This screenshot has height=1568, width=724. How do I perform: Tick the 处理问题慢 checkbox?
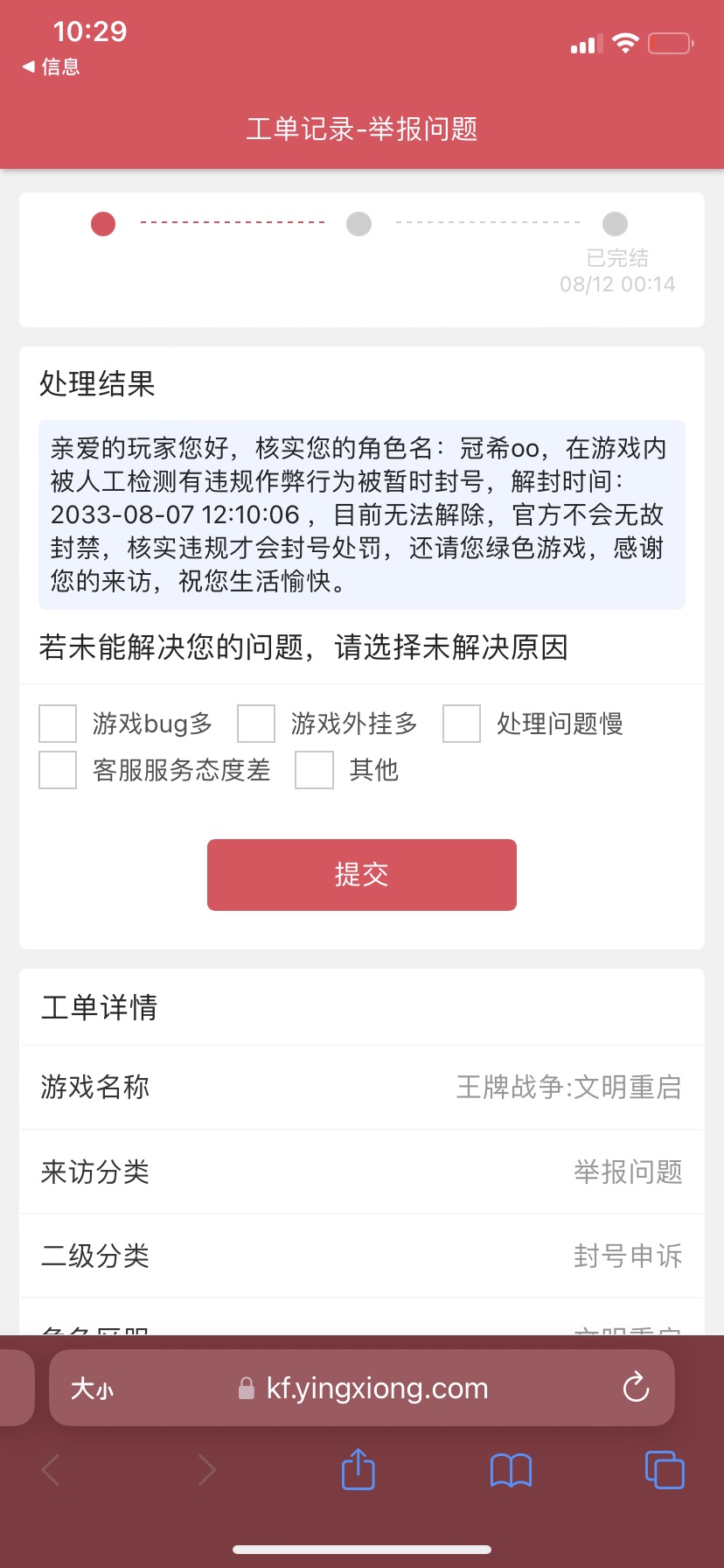(x=462, y=724)
